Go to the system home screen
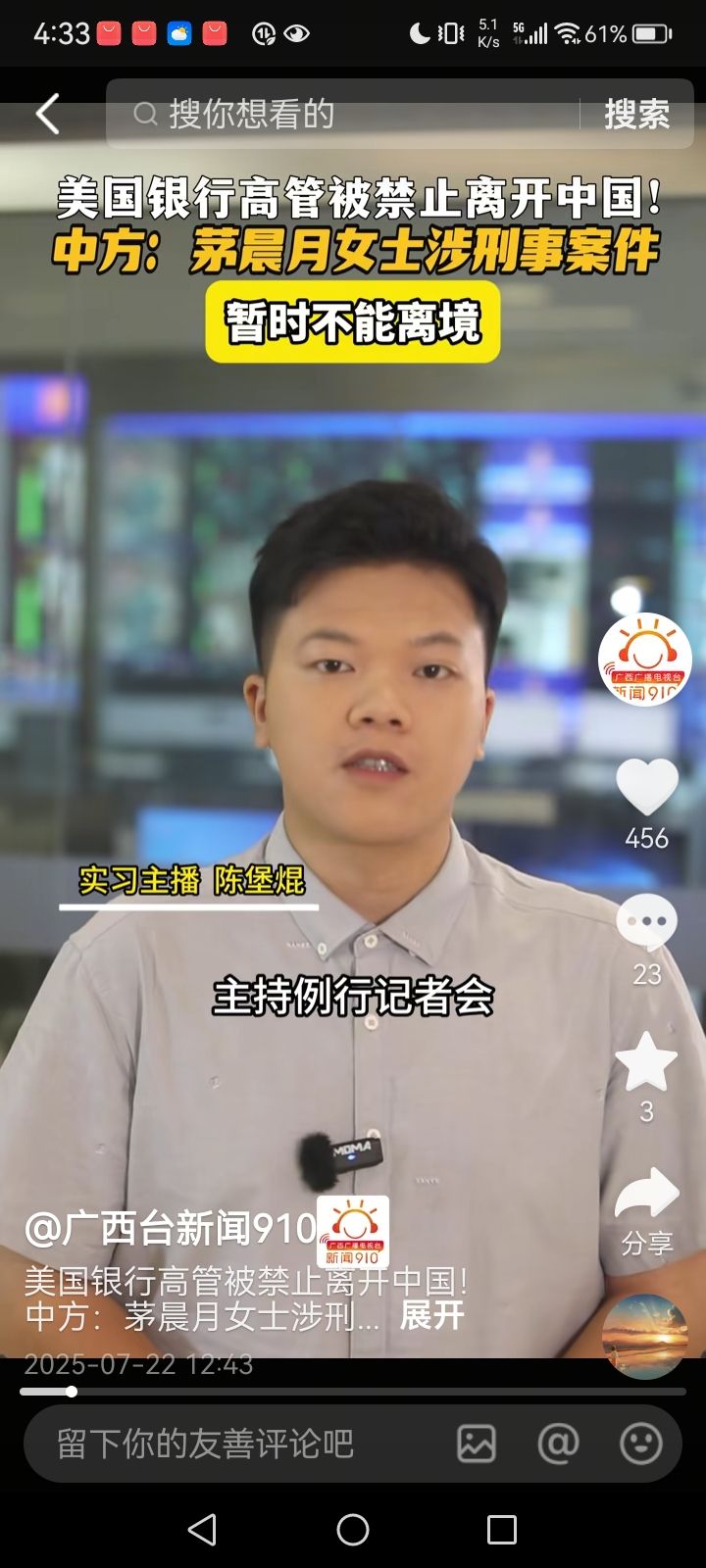The image size is (706, 1568). [x=353, y=1529]
